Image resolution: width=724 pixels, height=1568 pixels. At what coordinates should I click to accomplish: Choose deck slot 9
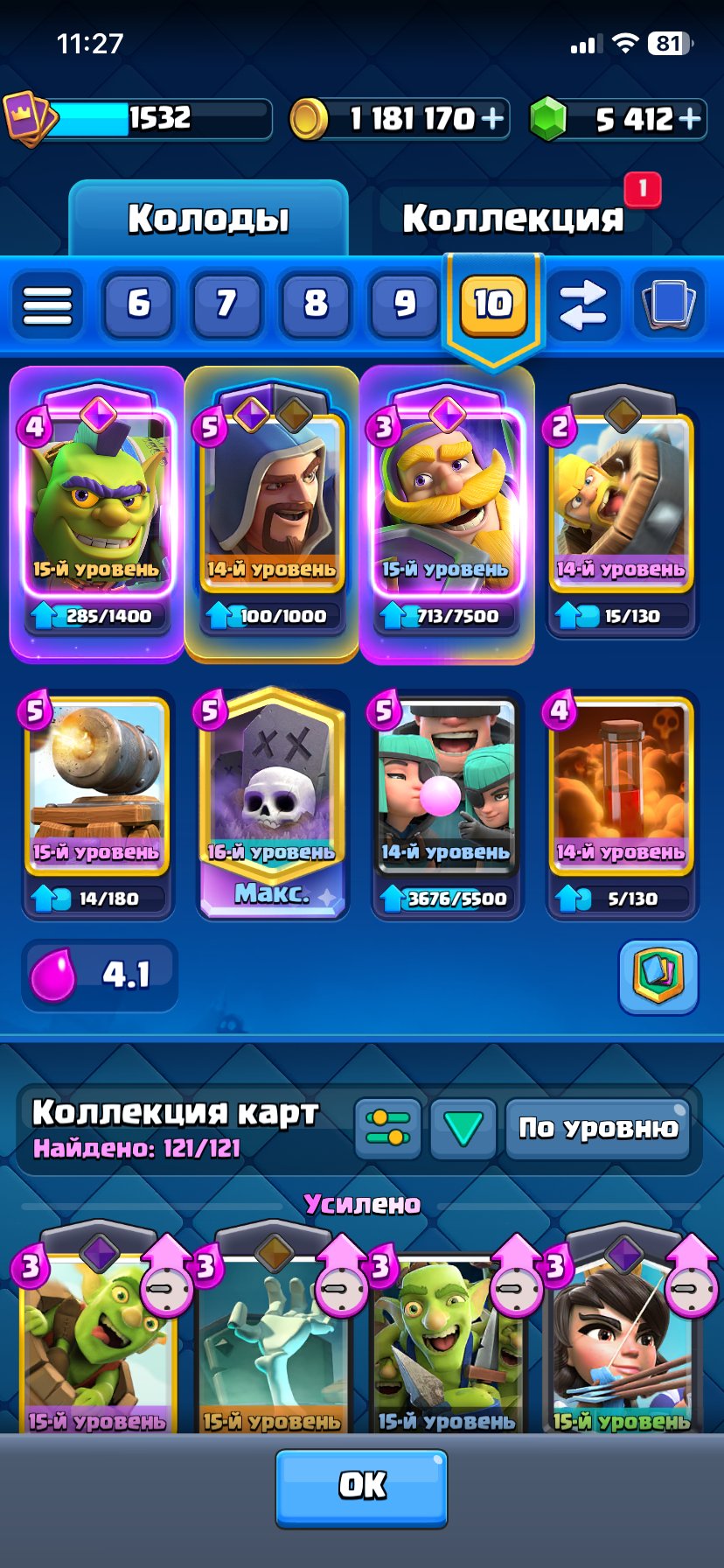point(404,305)
